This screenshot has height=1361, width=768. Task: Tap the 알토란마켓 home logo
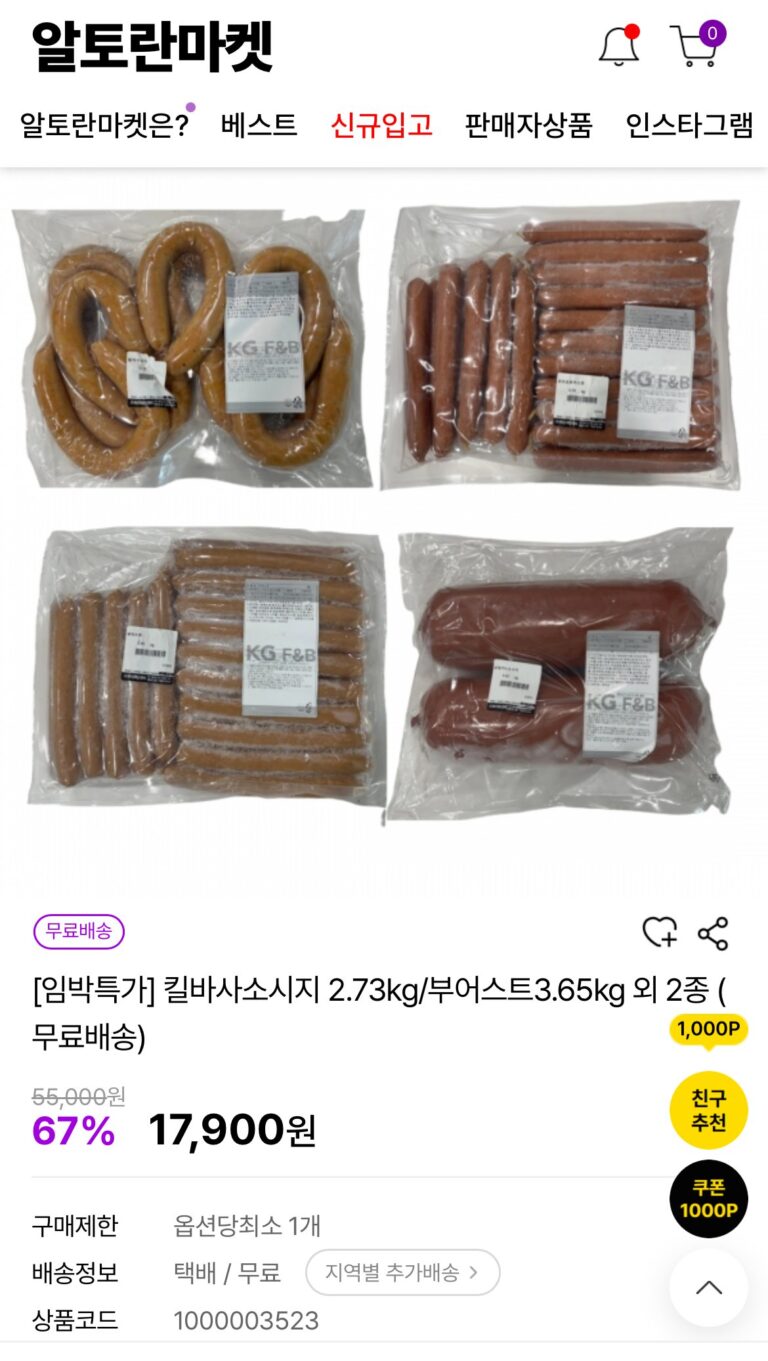152,45
